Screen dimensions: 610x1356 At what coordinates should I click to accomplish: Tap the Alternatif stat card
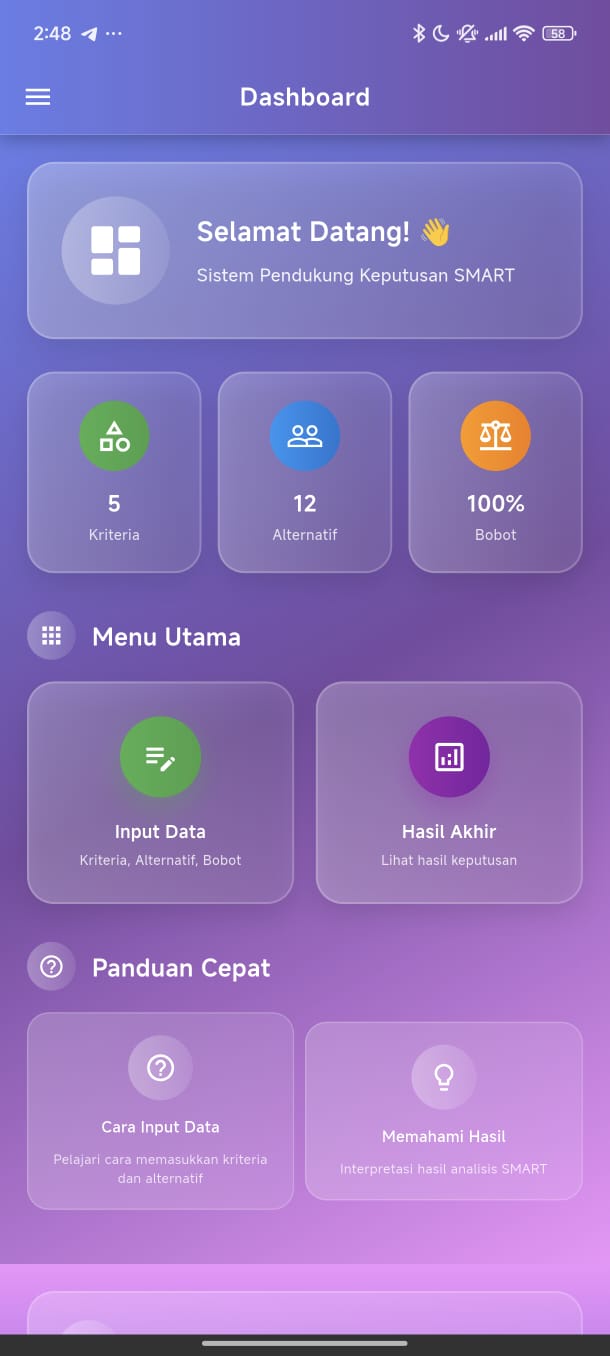click(x=305, y=472)
